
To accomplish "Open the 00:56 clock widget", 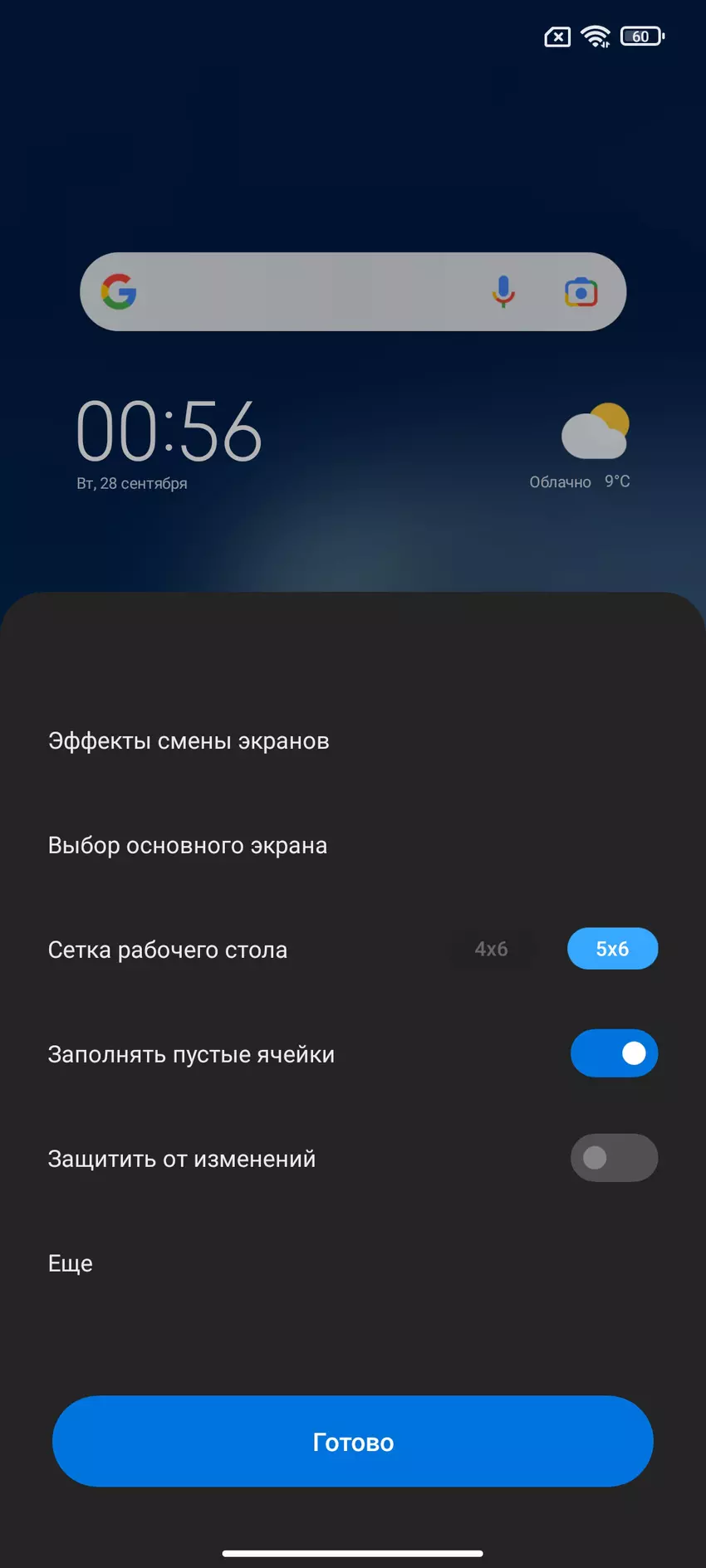I will (x=169, y=432).
